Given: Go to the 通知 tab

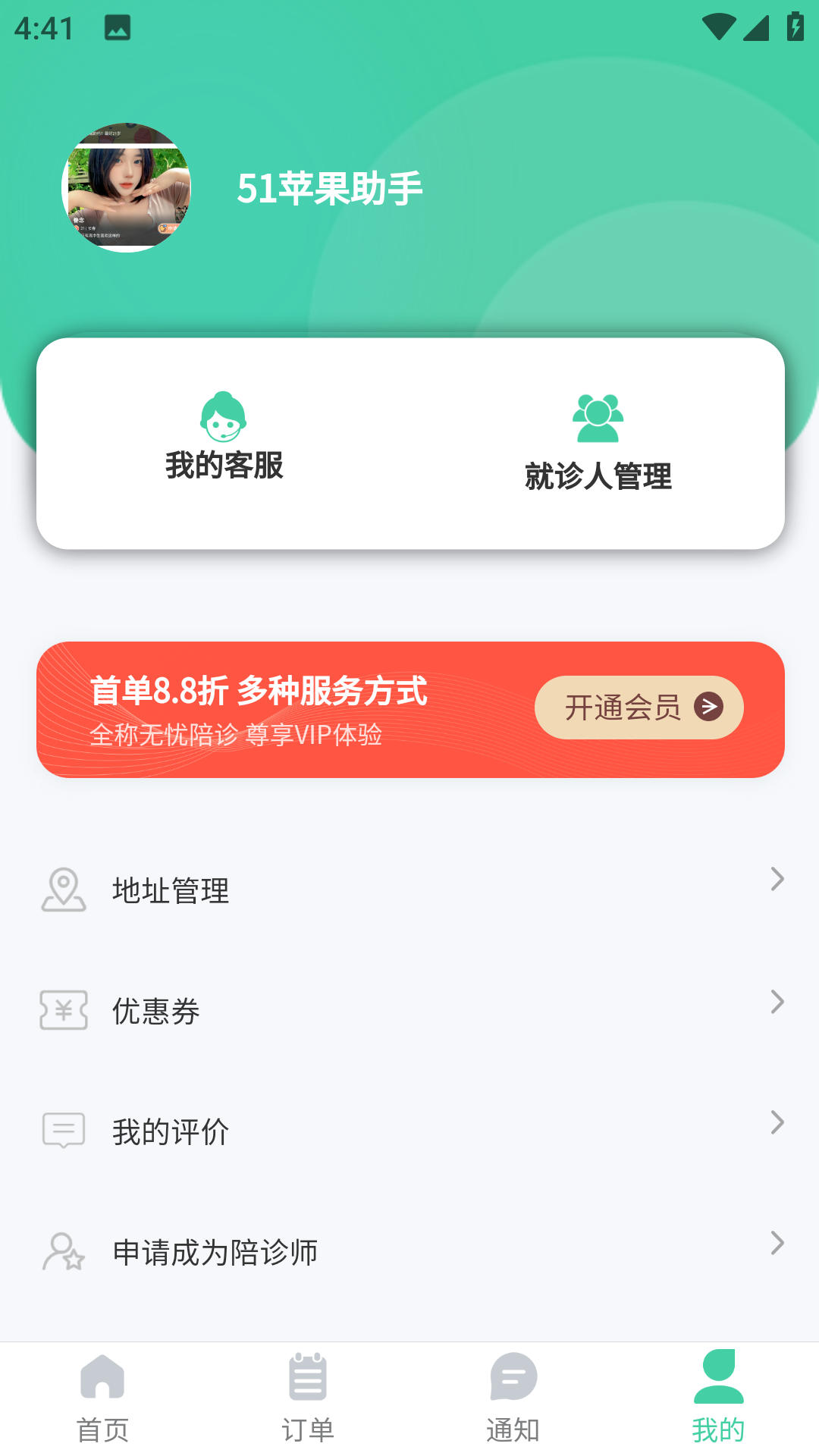Looking at the screenshot, I should [513, 1398].
